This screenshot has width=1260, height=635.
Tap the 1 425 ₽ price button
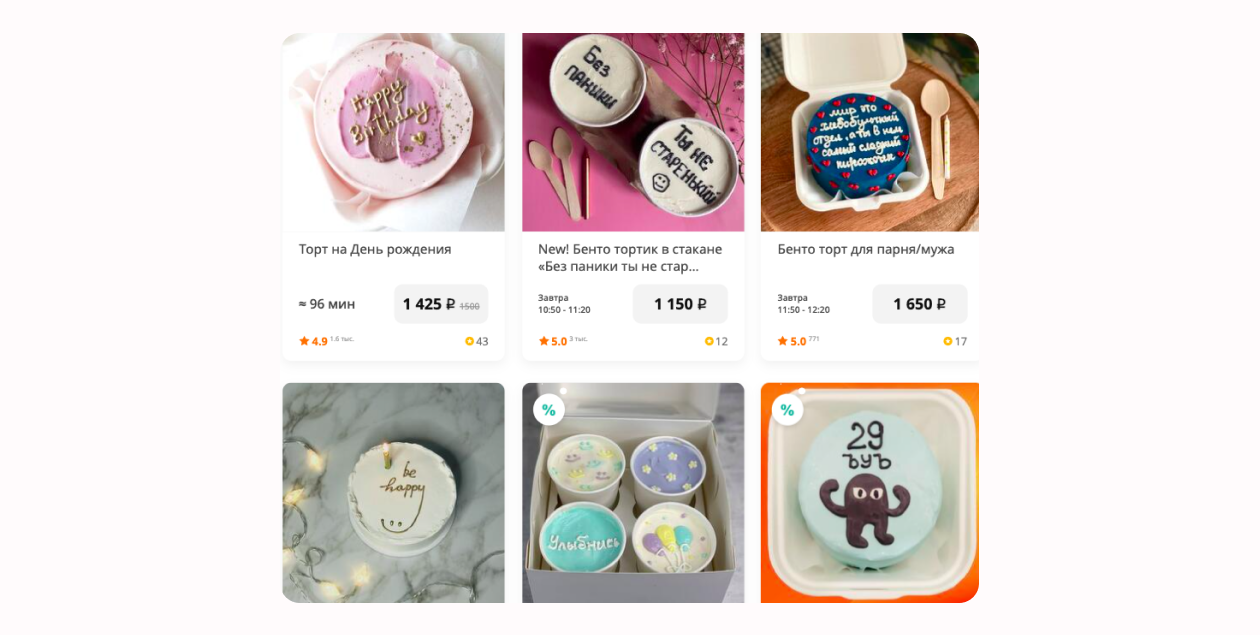click(x=441, y=304)
